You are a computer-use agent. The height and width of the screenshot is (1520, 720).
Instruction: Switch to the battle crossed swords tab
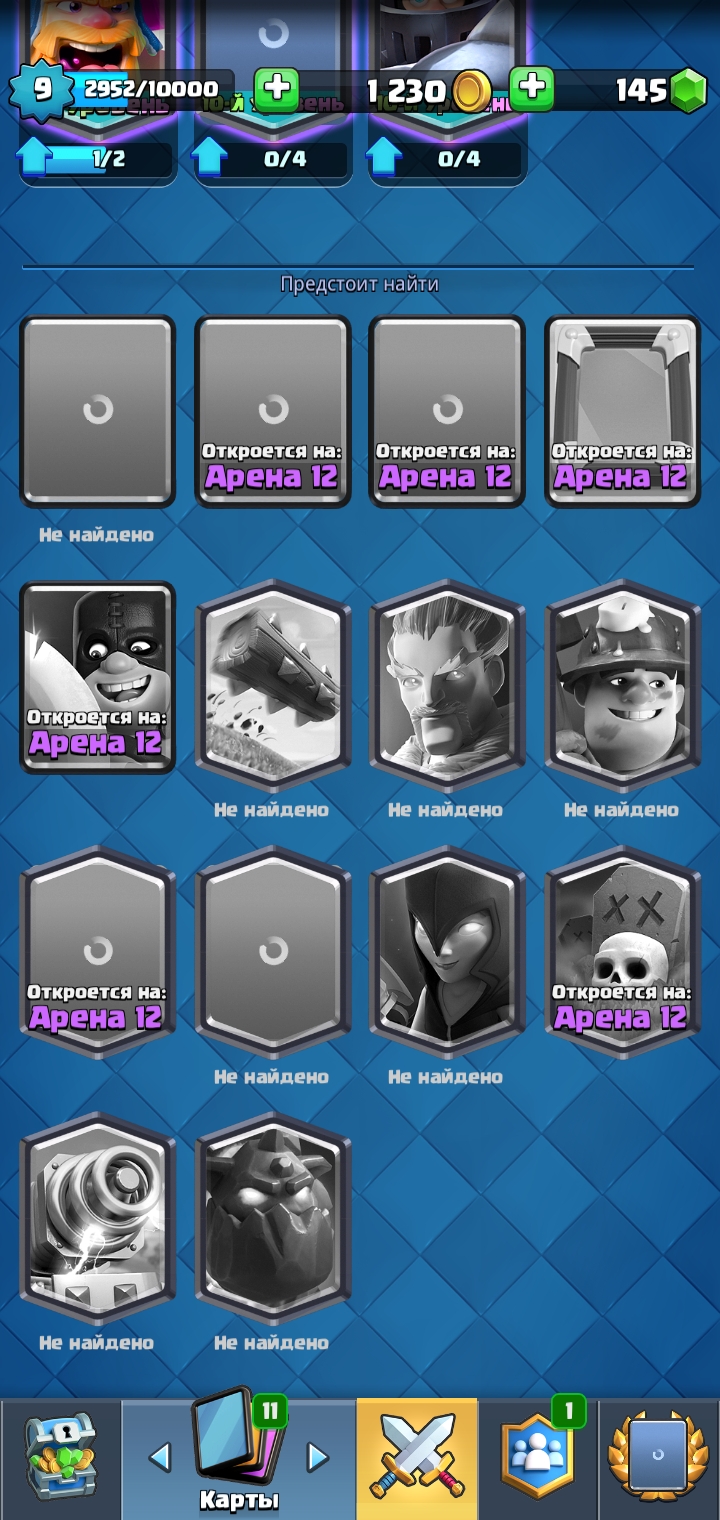pos(417,1458)
